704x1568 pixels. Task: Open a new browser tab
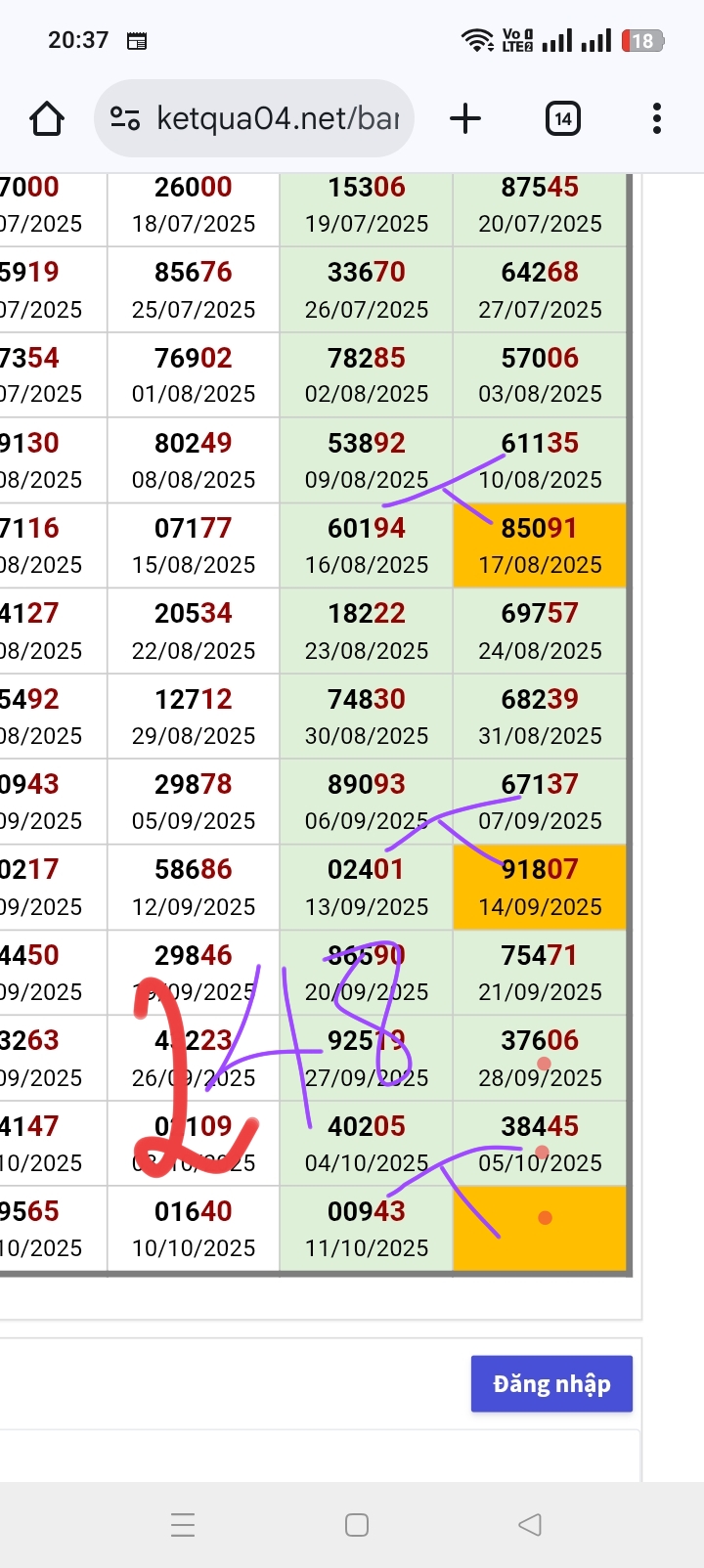[465, 119]
